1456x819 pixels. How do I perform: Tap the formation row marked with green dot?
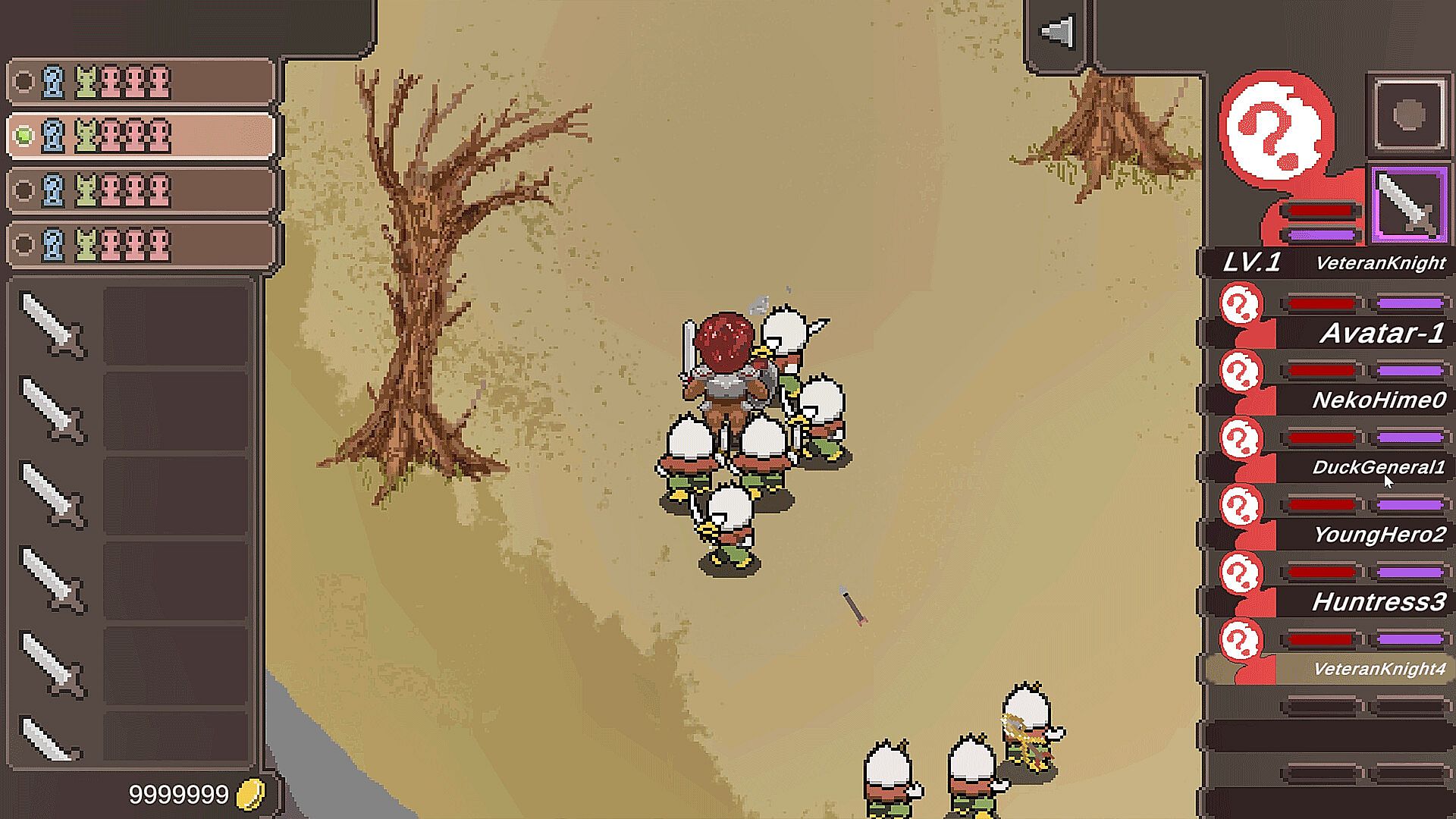pos(141,136)
